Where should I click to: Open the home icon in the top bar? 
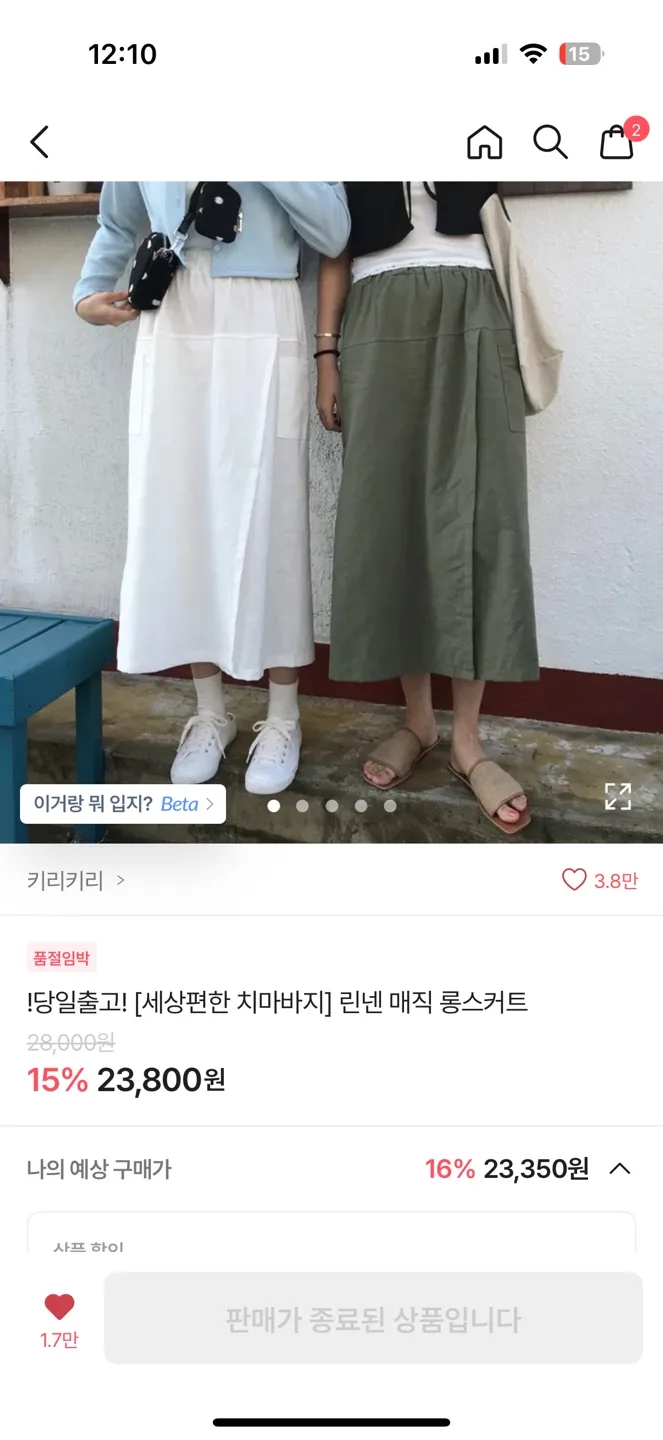[x=485, y=142]
